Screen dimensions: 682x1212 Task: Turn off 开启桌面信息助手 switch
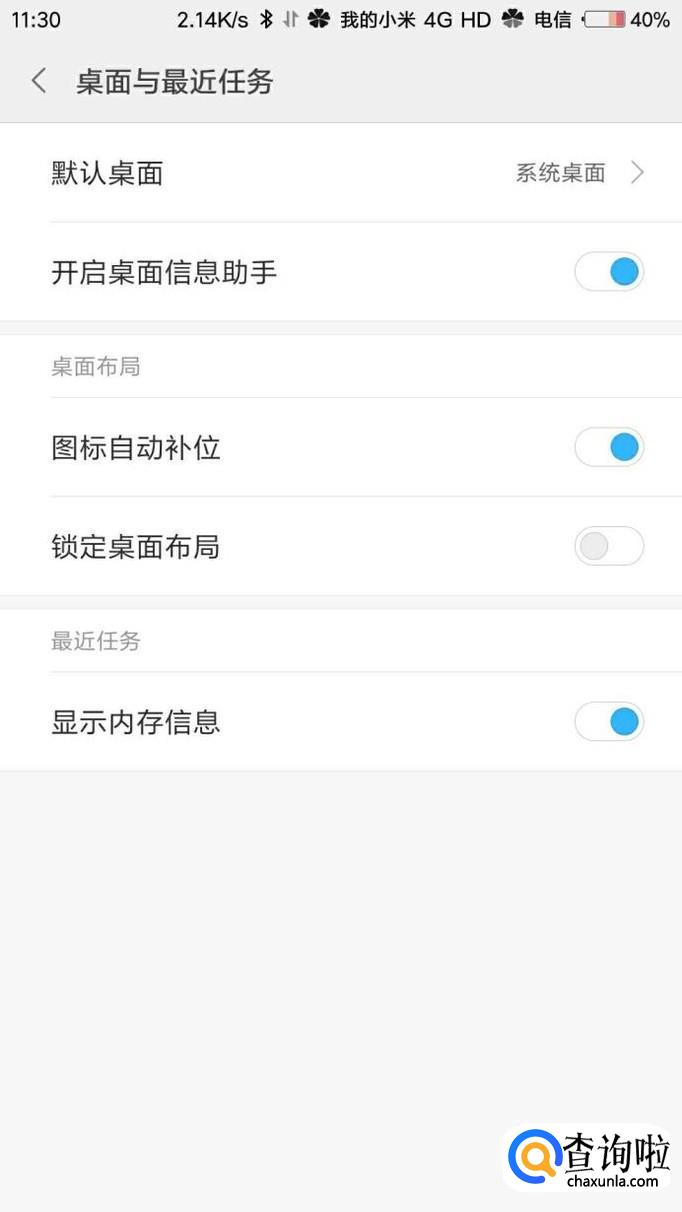coord(609,272)
